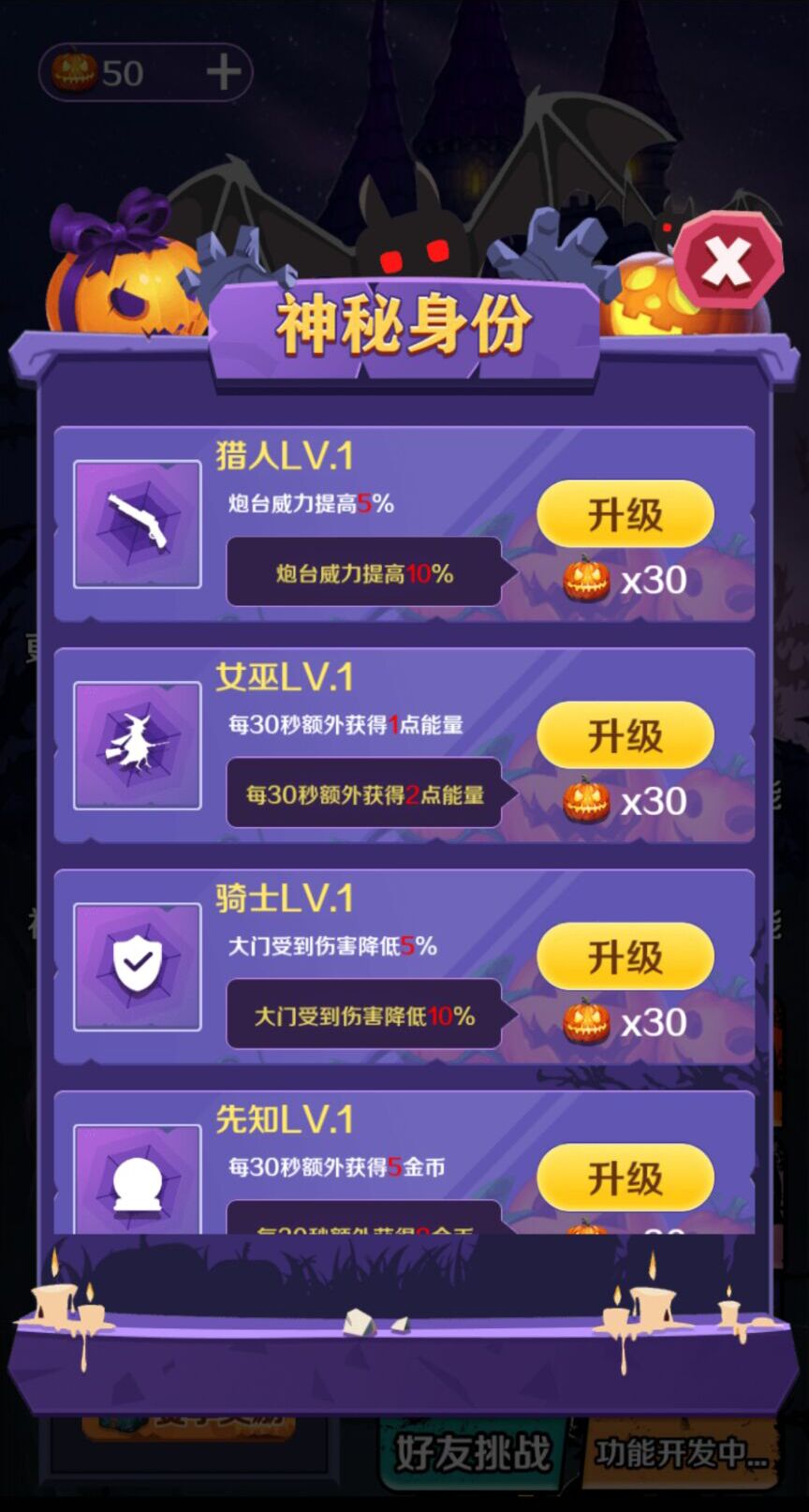
Task: Add more pumpkin coins with plus
Action: pyautogui.click(x=223, y=73)
